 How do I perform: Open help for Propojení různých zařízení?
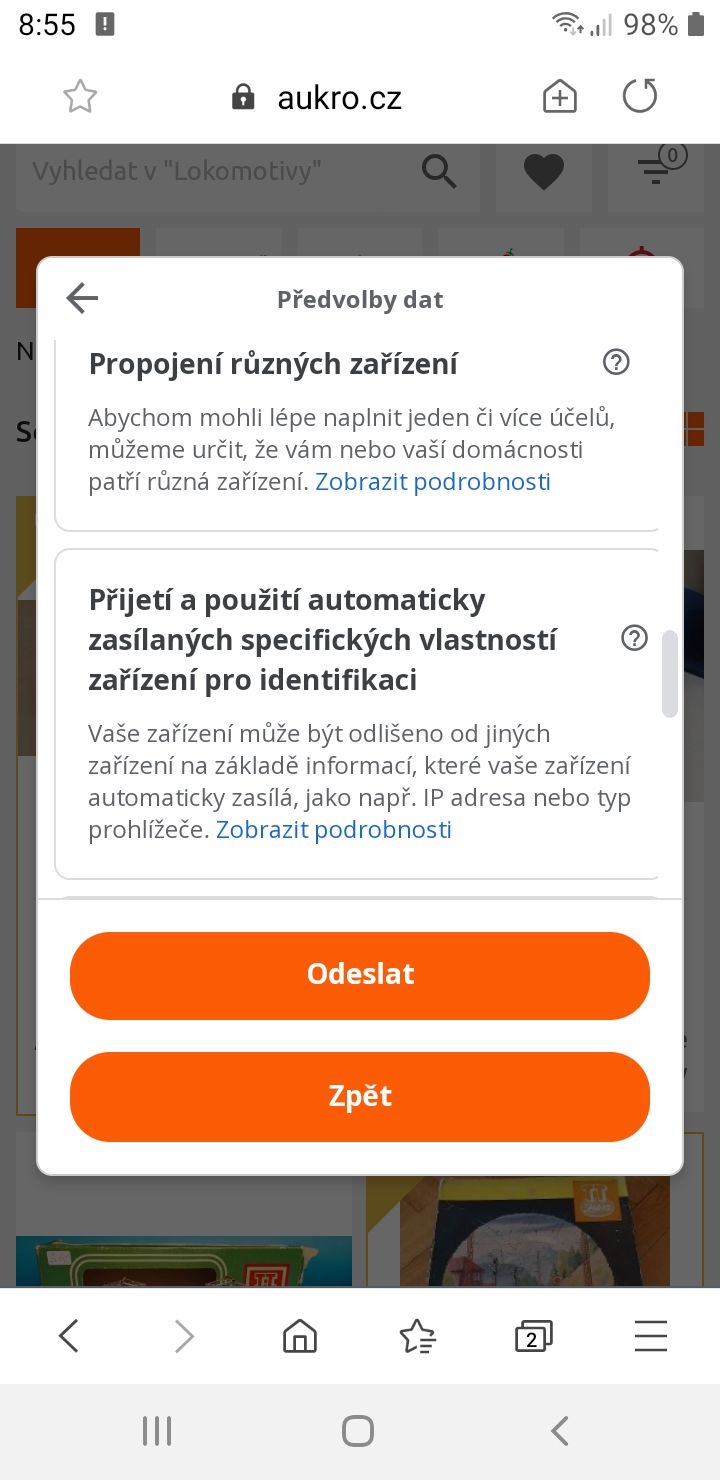617,362
